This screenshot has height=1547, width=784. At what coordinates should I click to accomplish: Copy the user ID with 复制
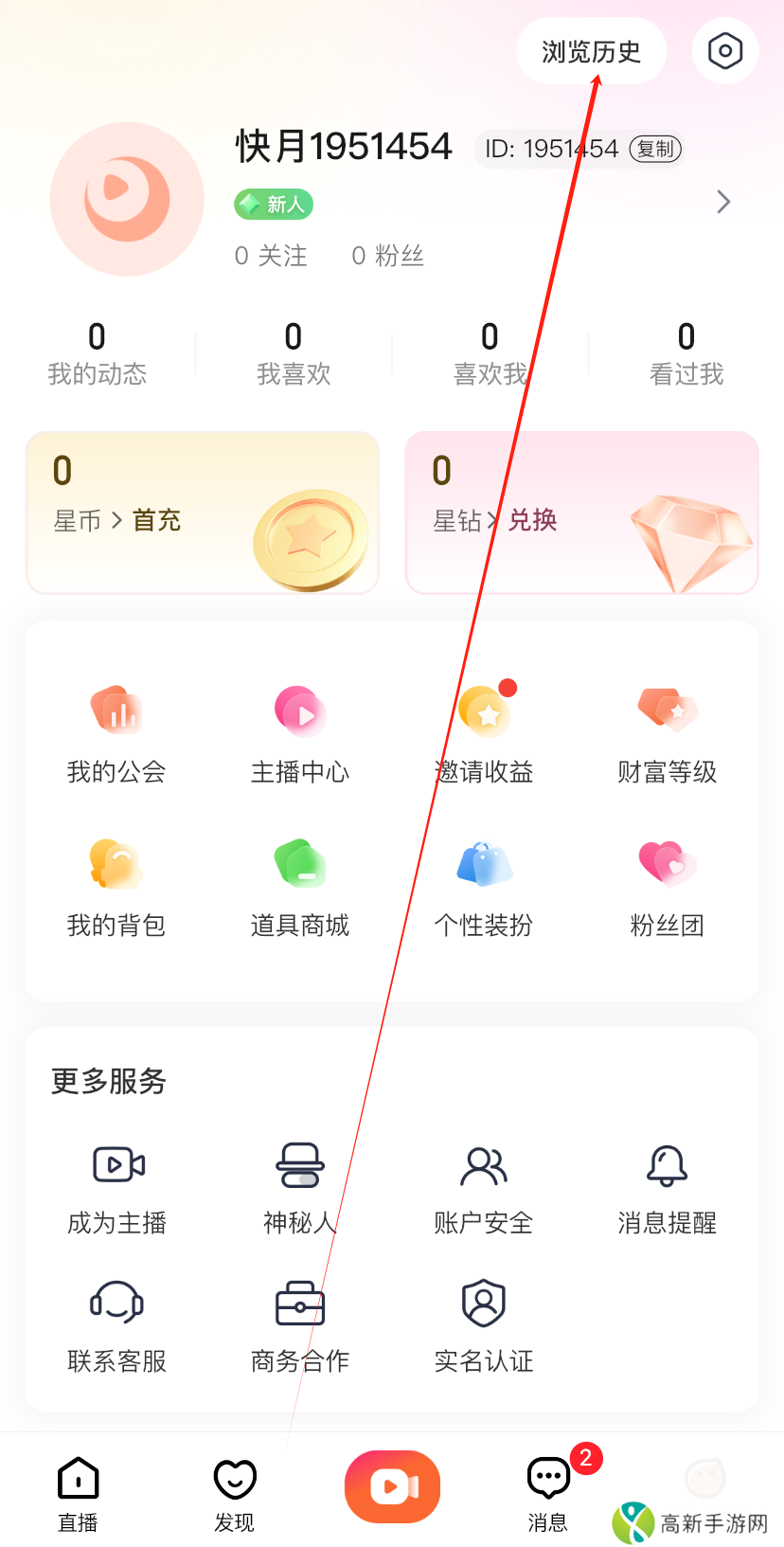pyautogui.click(x=655, y=149)
